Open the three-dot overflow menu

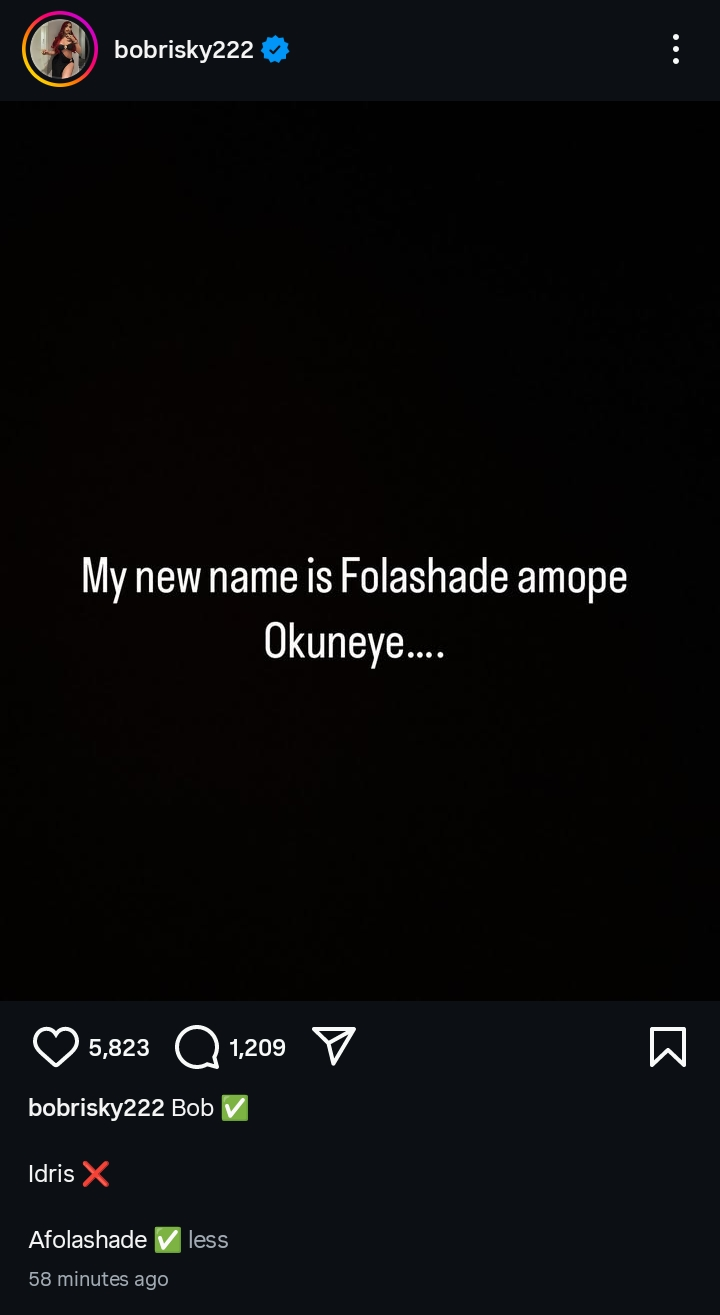tap(676, 49)
